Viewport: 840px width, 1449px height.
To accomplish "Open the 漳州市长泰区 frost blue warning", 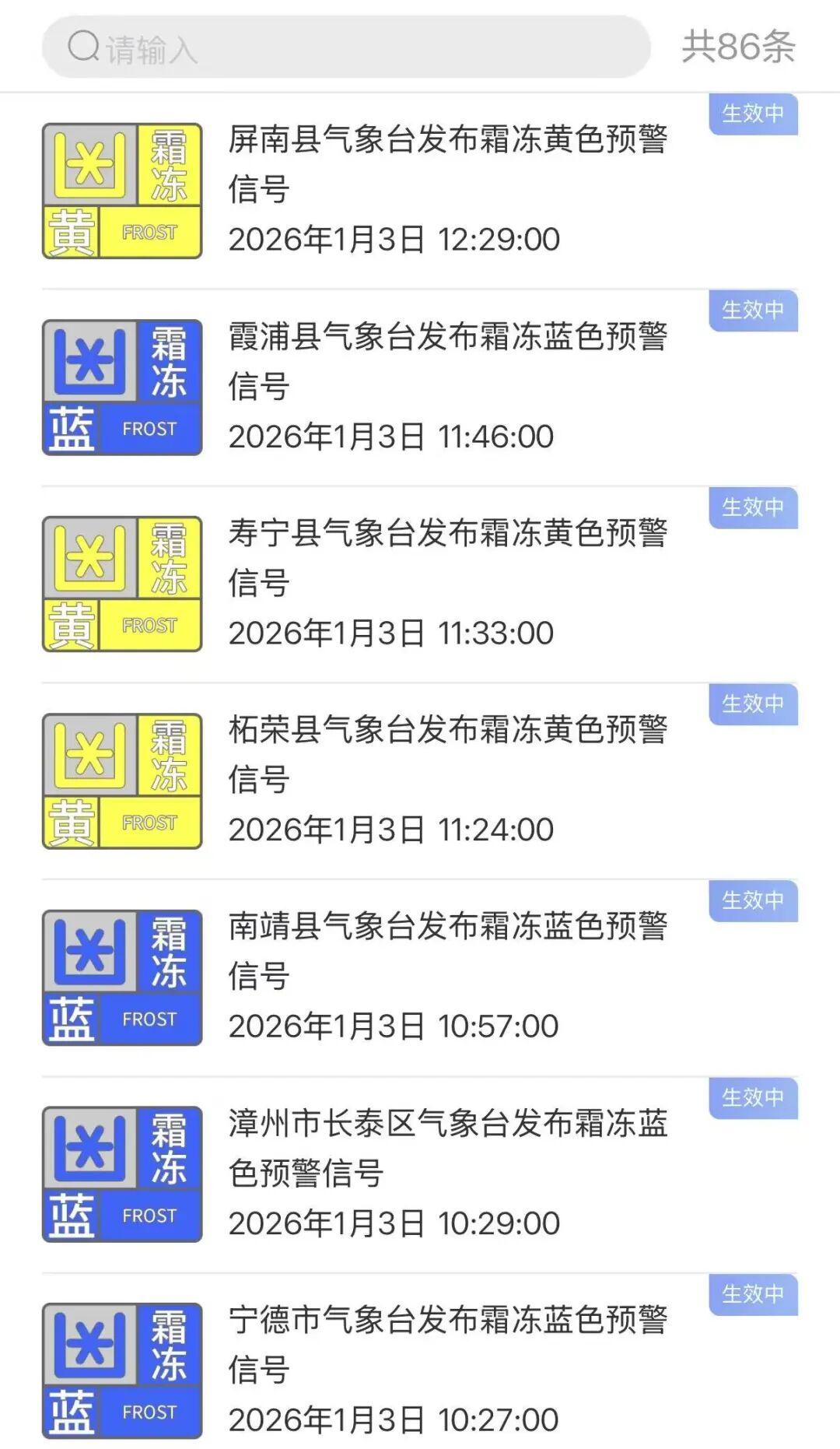I will tap(447, 1149).
